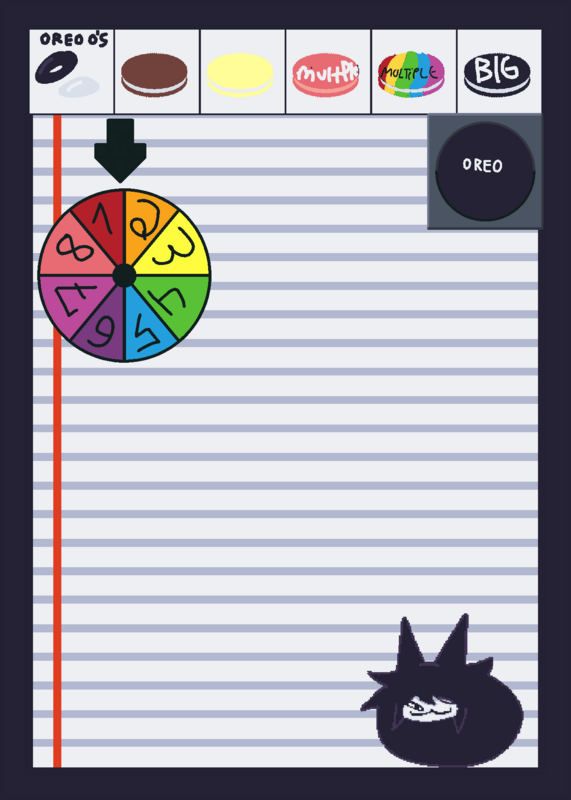Select the pink Multiple cookie tile
The image size is (571, 800).
pos(328,71)
